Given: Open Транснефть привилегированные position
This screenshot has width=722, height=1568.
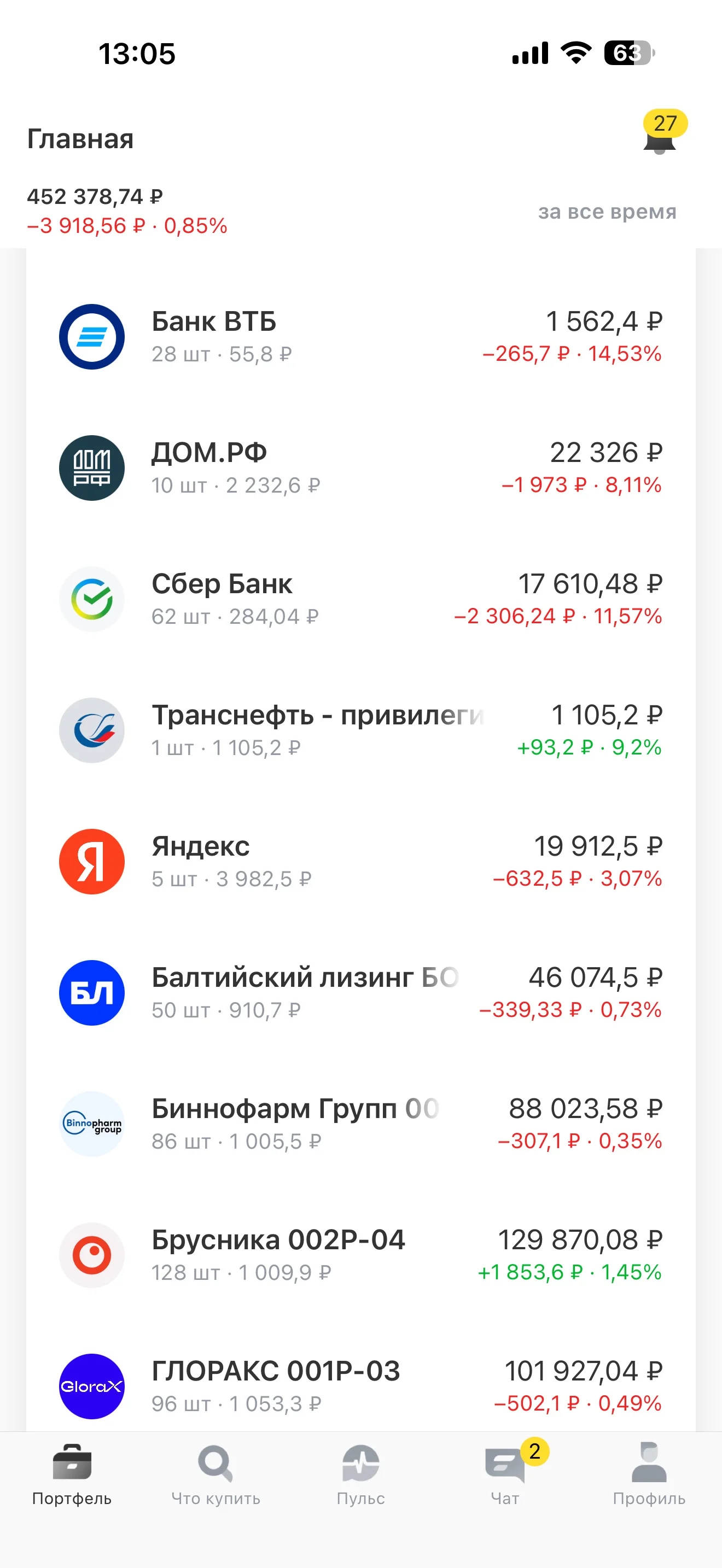Looking at the screenshot, I should pos(361,730).
